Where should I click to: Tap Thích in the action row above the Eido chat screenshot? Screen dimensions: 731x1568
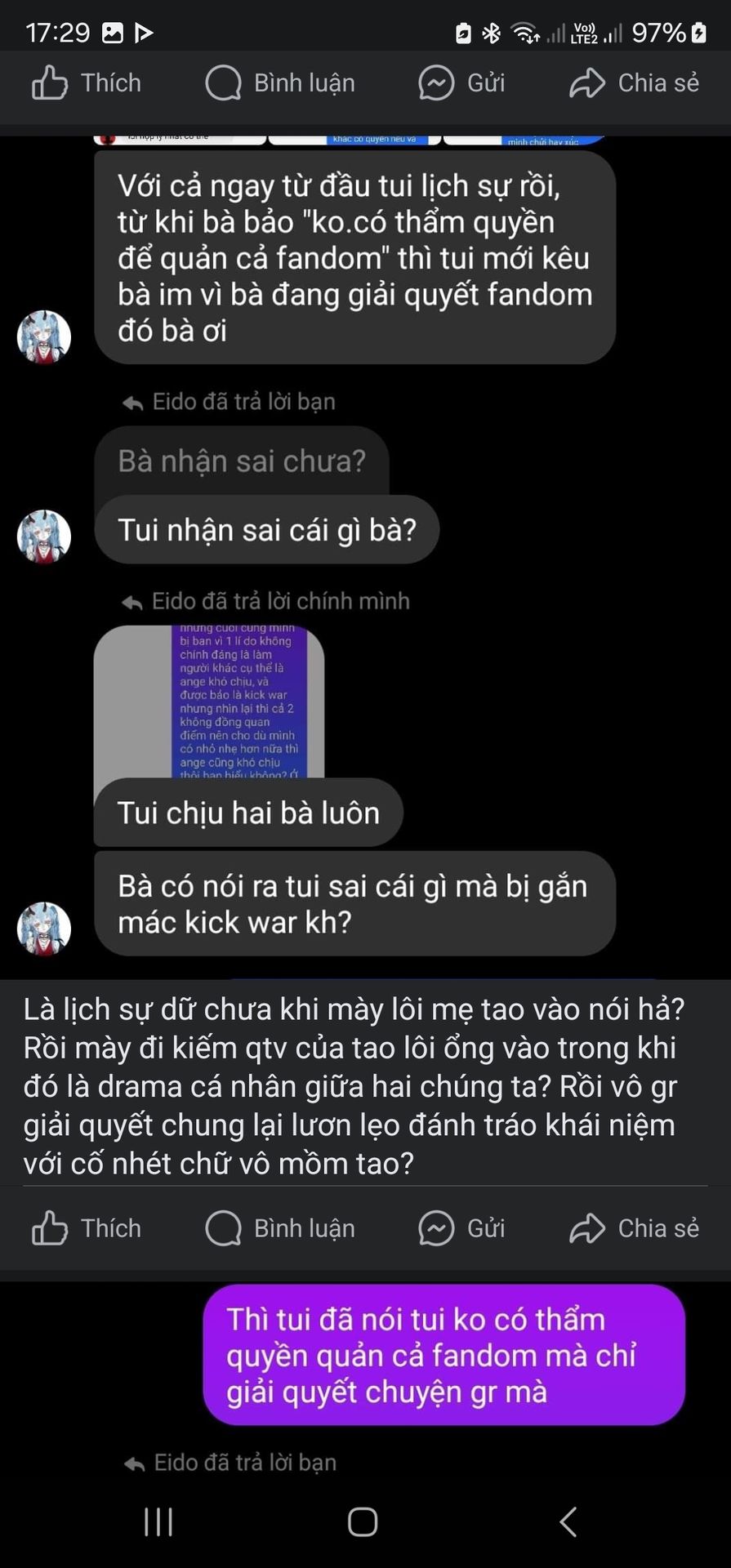click(x=86, y=83)
